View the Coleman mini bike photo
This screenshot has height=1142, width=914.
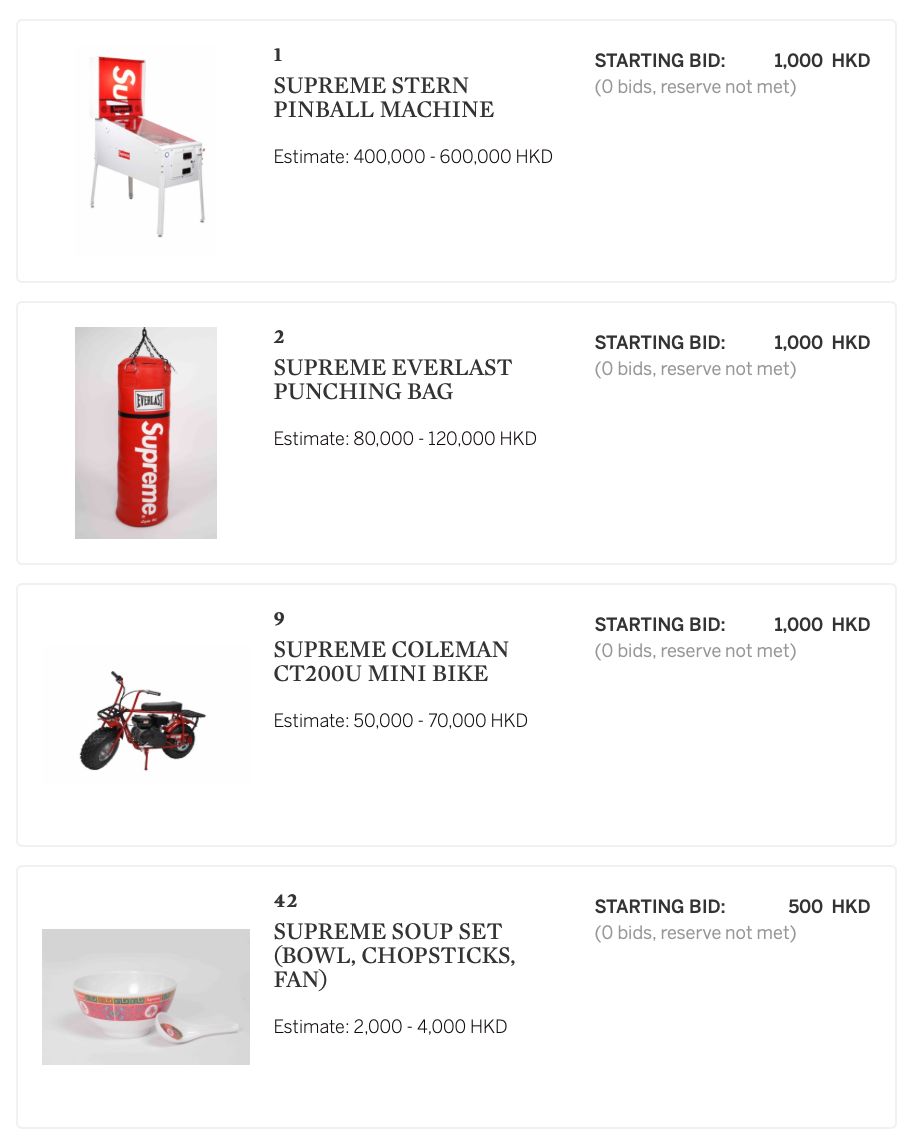tap(146, 714)
